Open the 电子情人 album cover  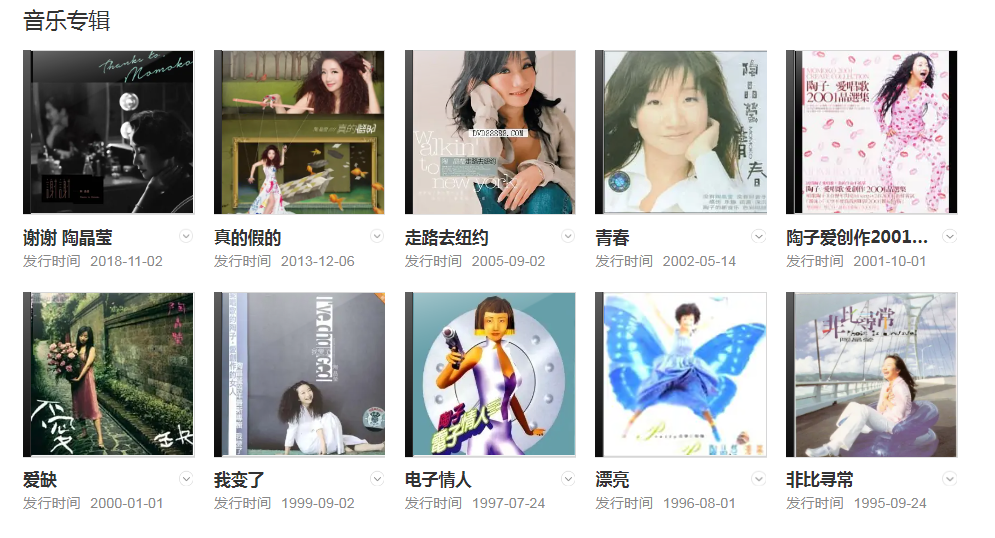click(490, 374)
